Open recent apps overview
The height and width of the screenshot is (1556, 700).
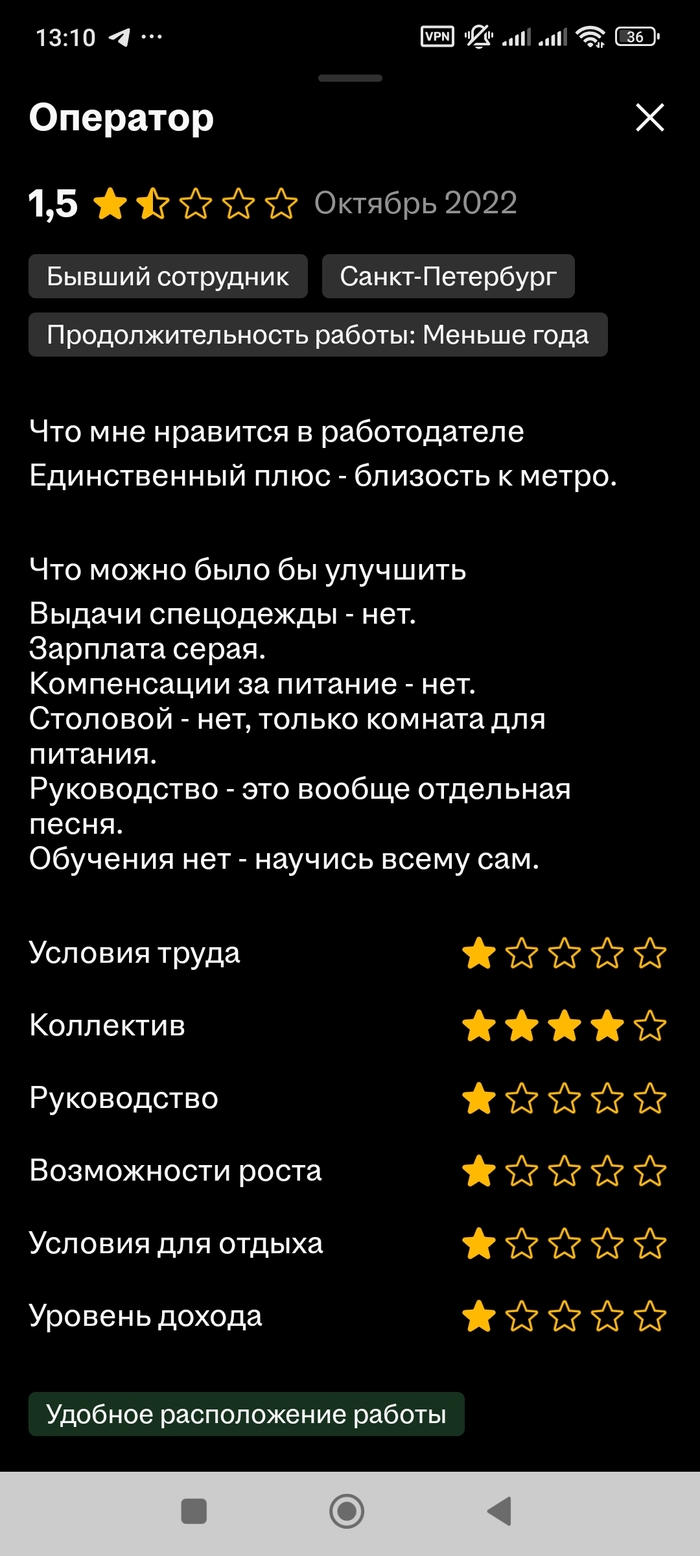tap(194, 1510)
